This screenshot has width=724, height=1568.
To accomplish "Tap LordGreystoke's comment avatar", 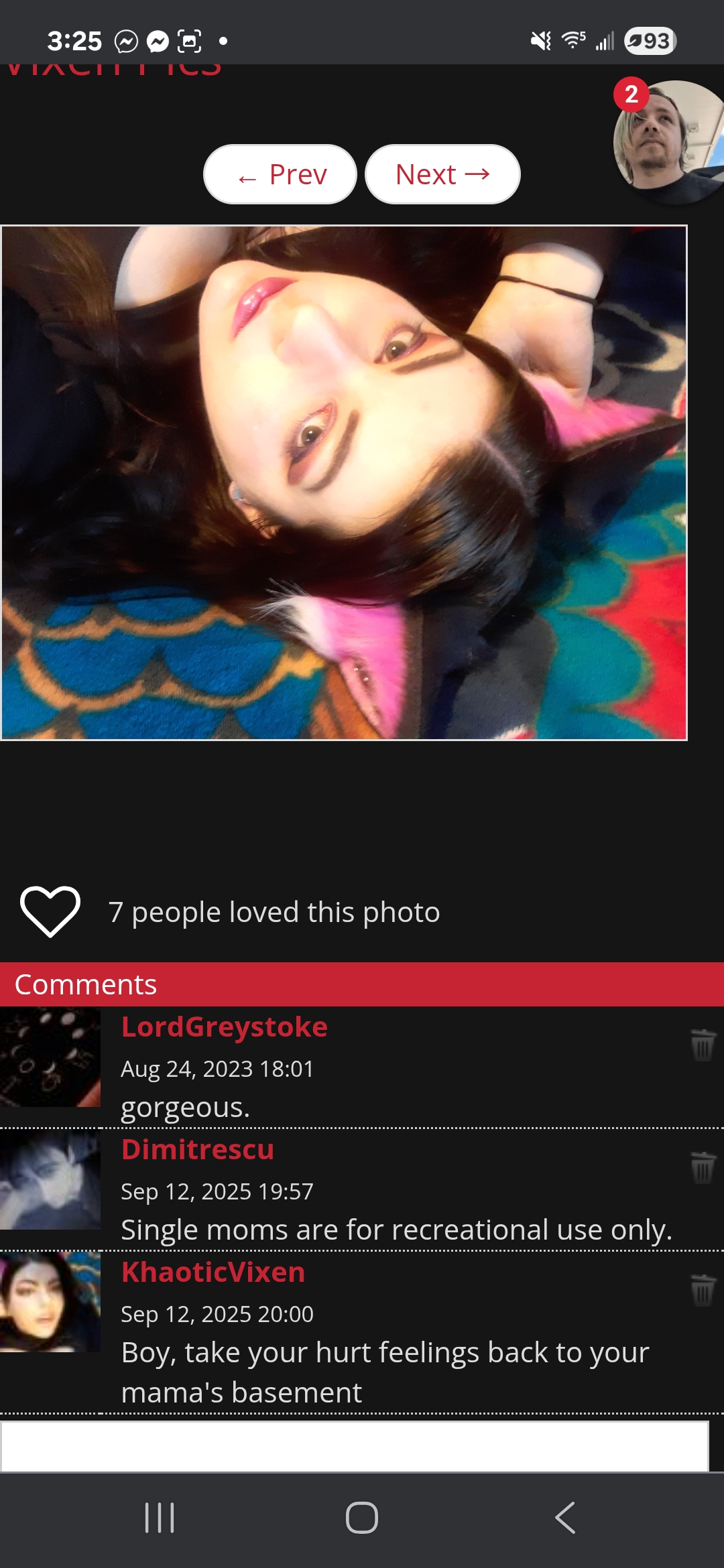I will (x=50, y=1057).
